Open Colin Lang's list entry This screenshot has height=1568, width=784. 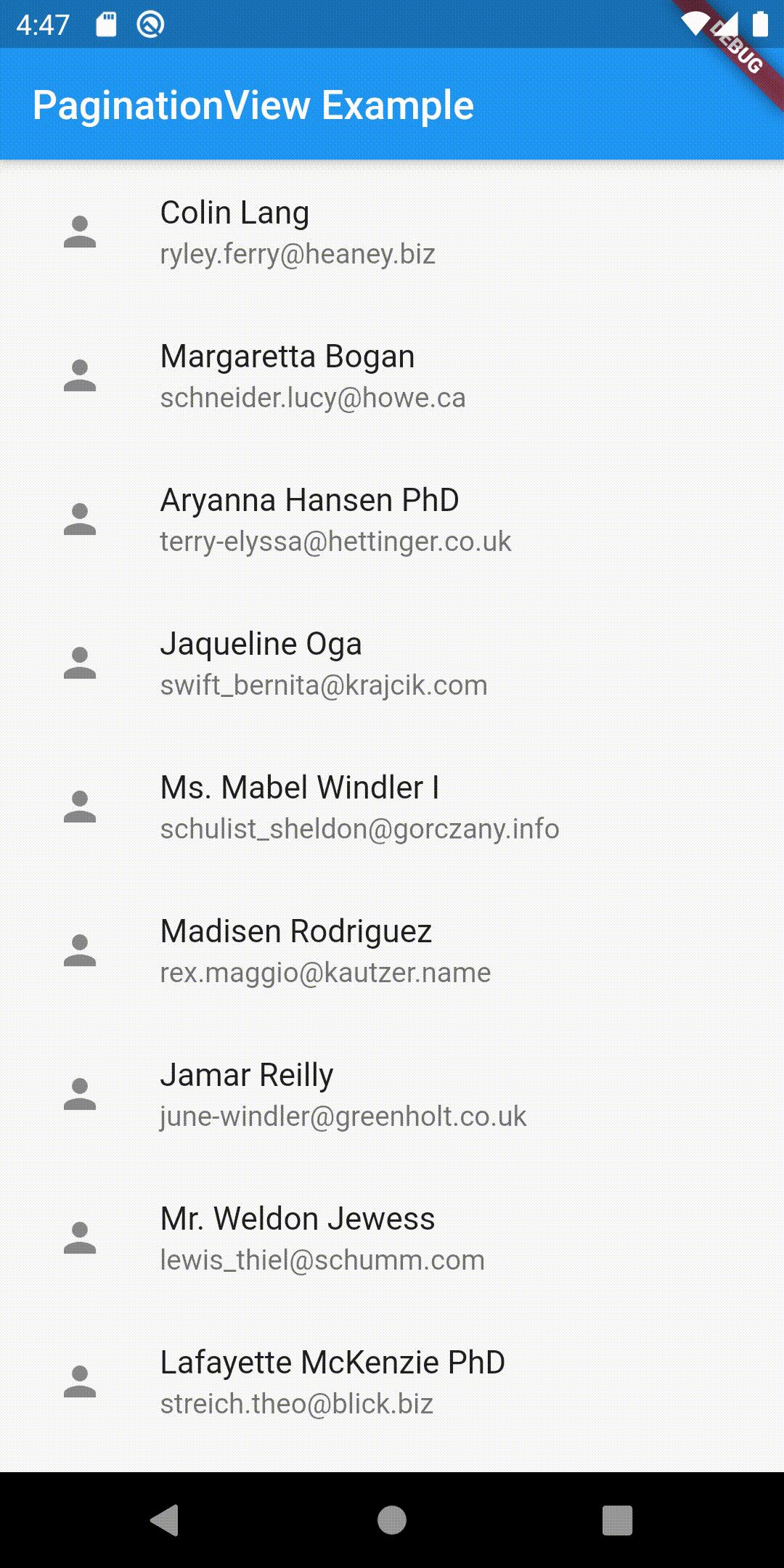(392, 232)
